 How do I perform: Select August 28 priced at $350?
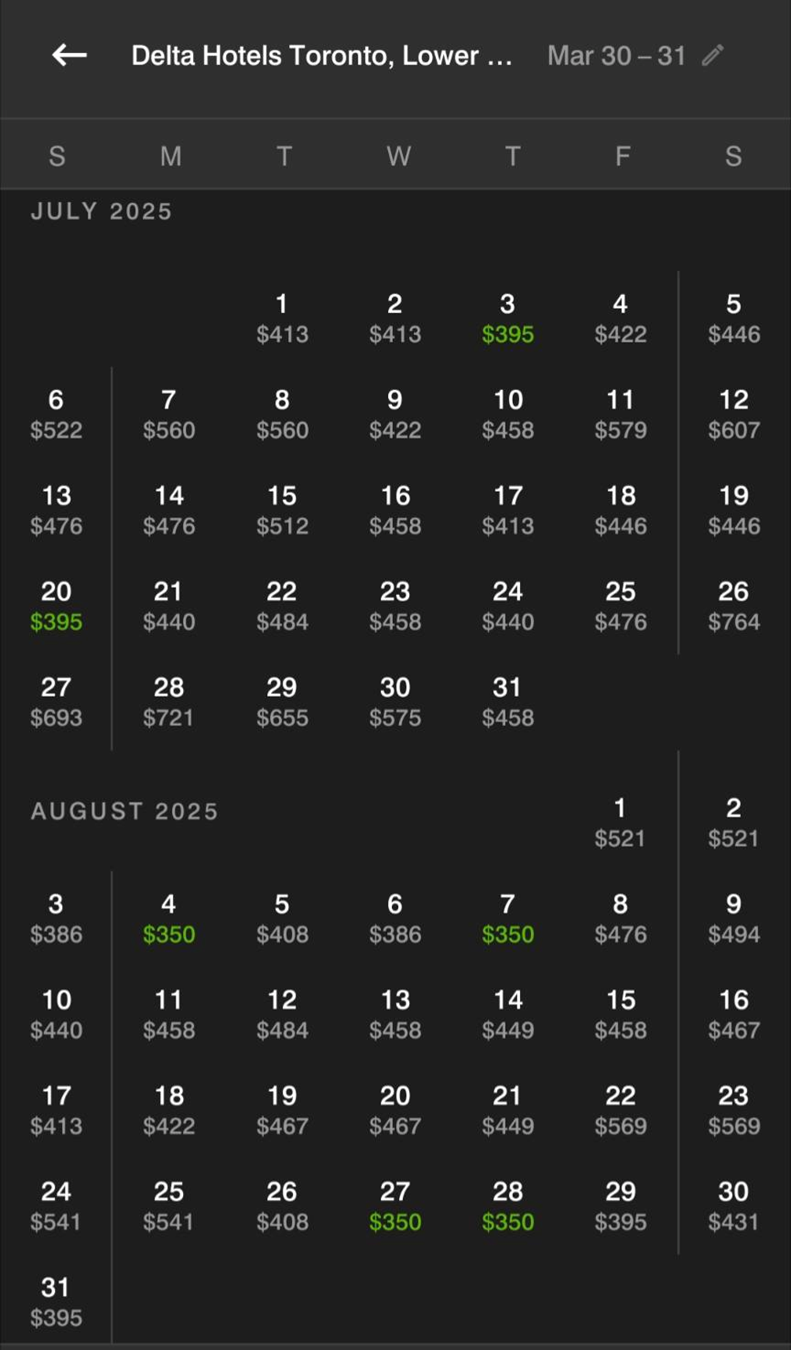tap(508, 1207)
